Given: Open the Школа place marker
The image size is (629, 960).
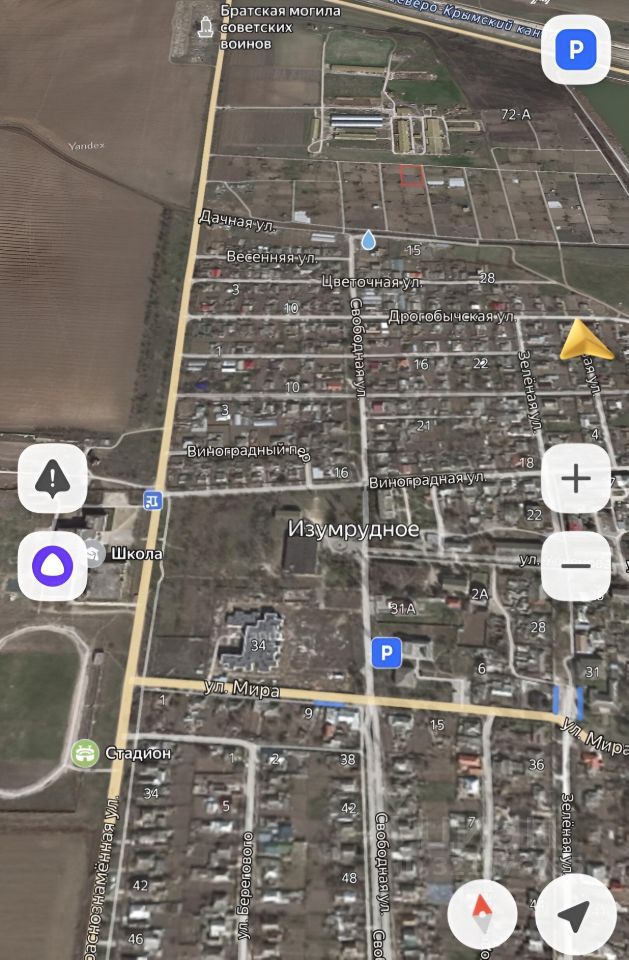Looking at the screenshot, I should coord(94,553).
